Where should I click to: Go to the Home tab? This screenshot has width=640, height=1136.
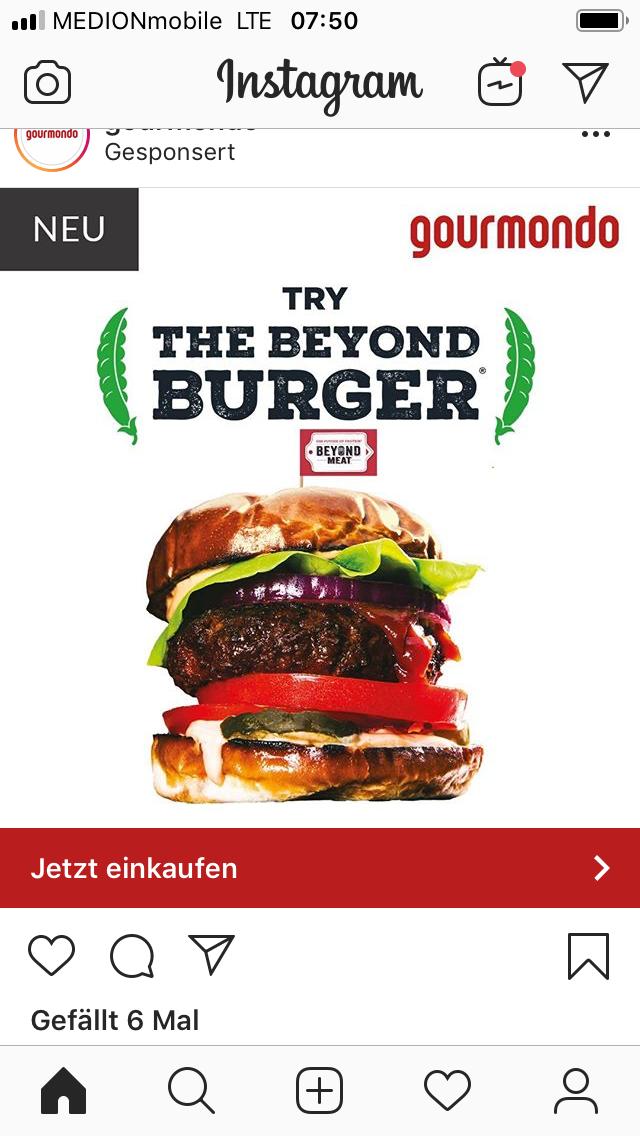63,1090
